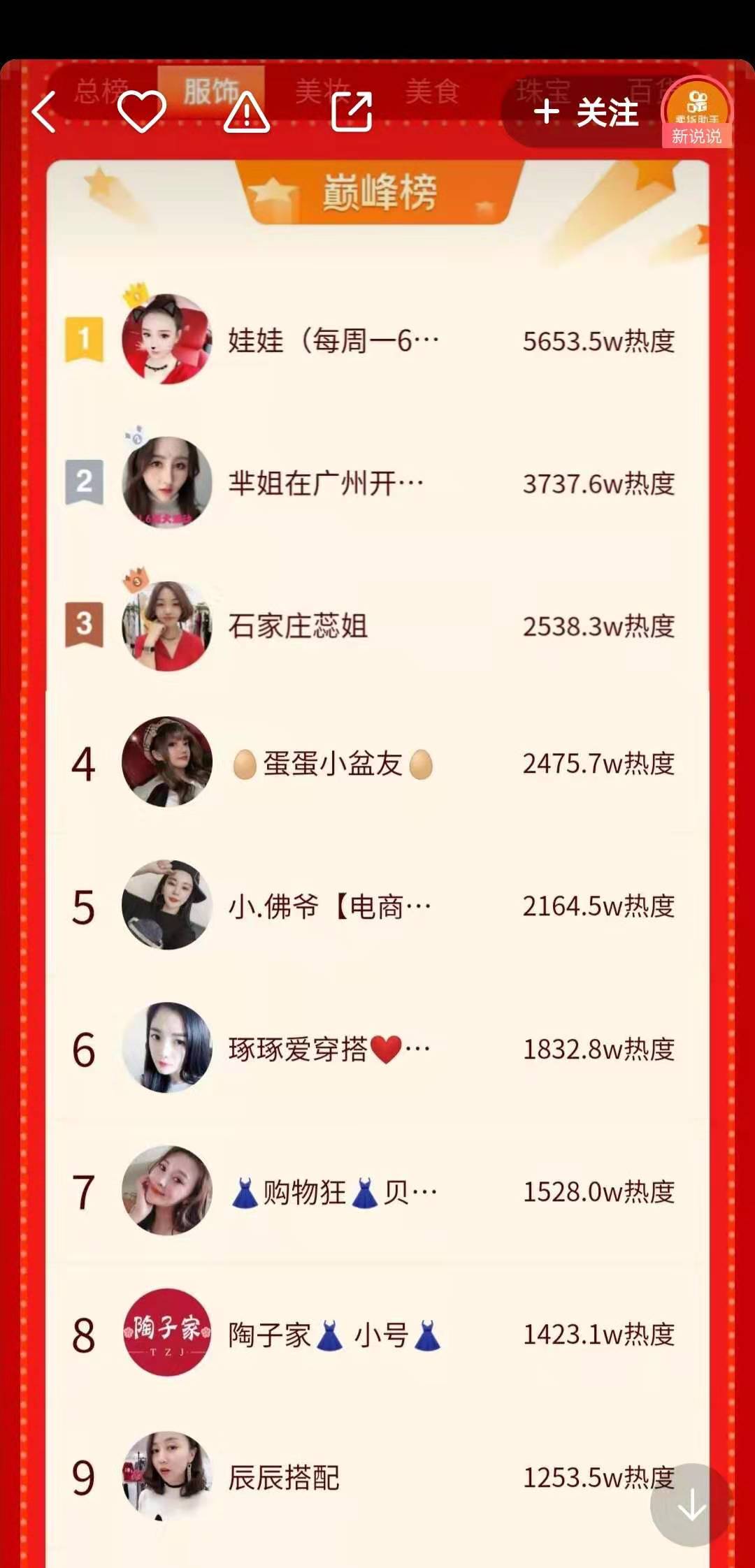
Task: Follow the author with the 关注 button
Action: tap(585, 112)
